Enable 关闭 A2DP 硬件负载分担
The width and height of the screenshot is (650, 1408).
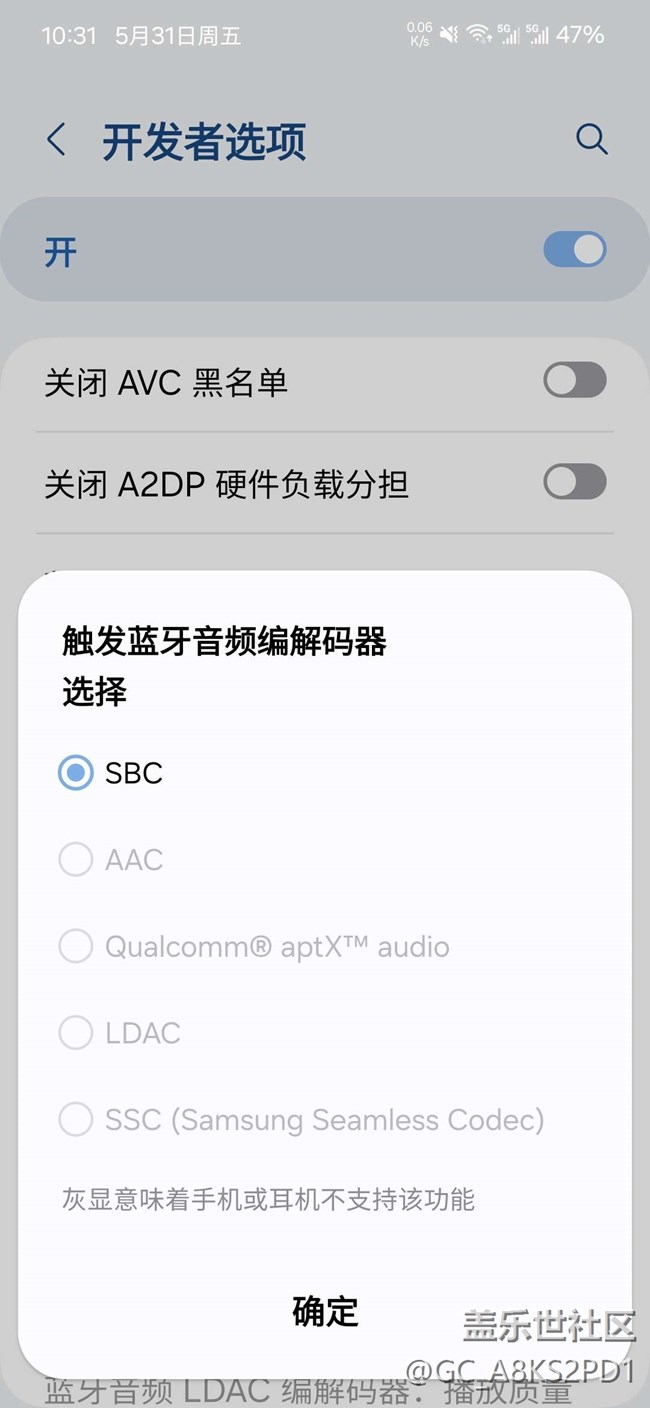[574, 483]
